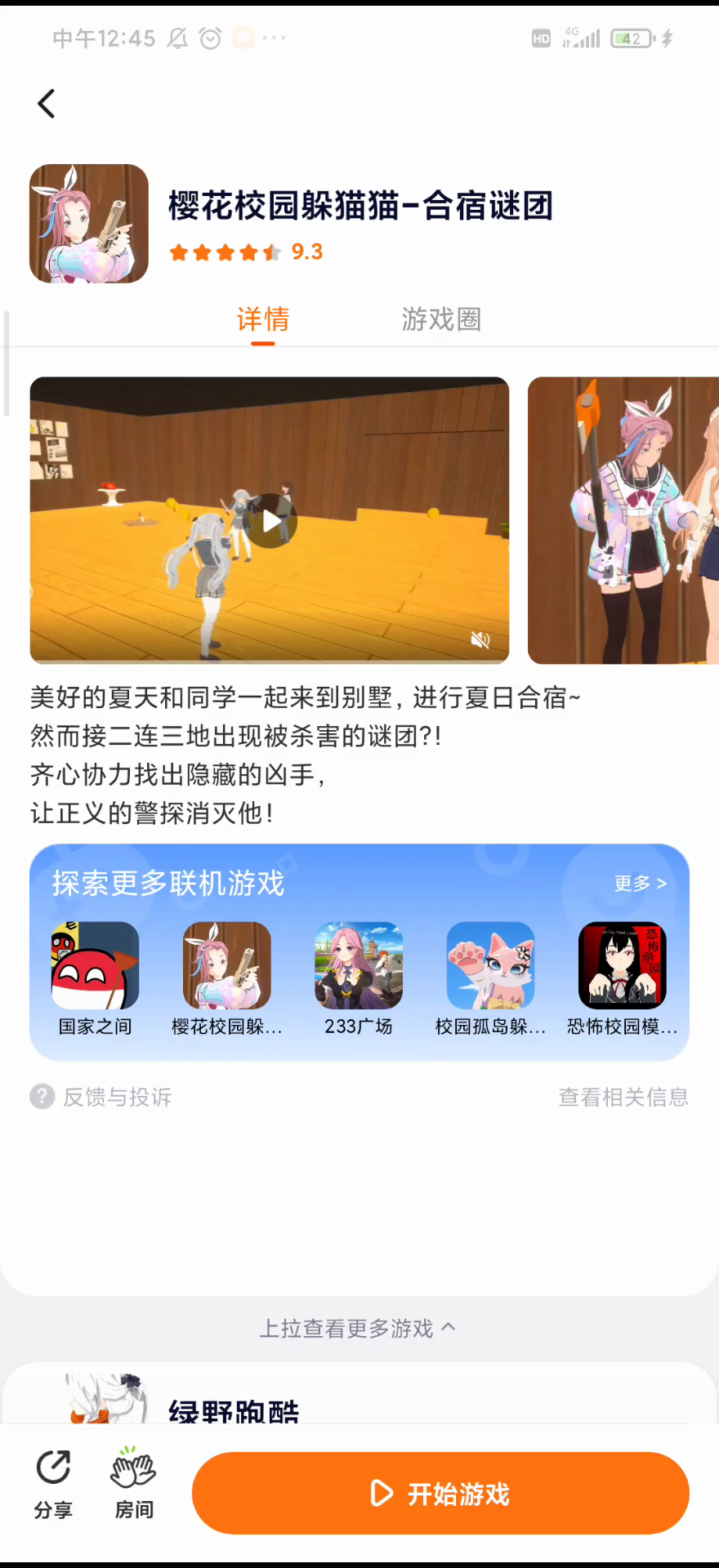
Task: Switch to the 游戏圈 tab
Action: pos(441,319)
